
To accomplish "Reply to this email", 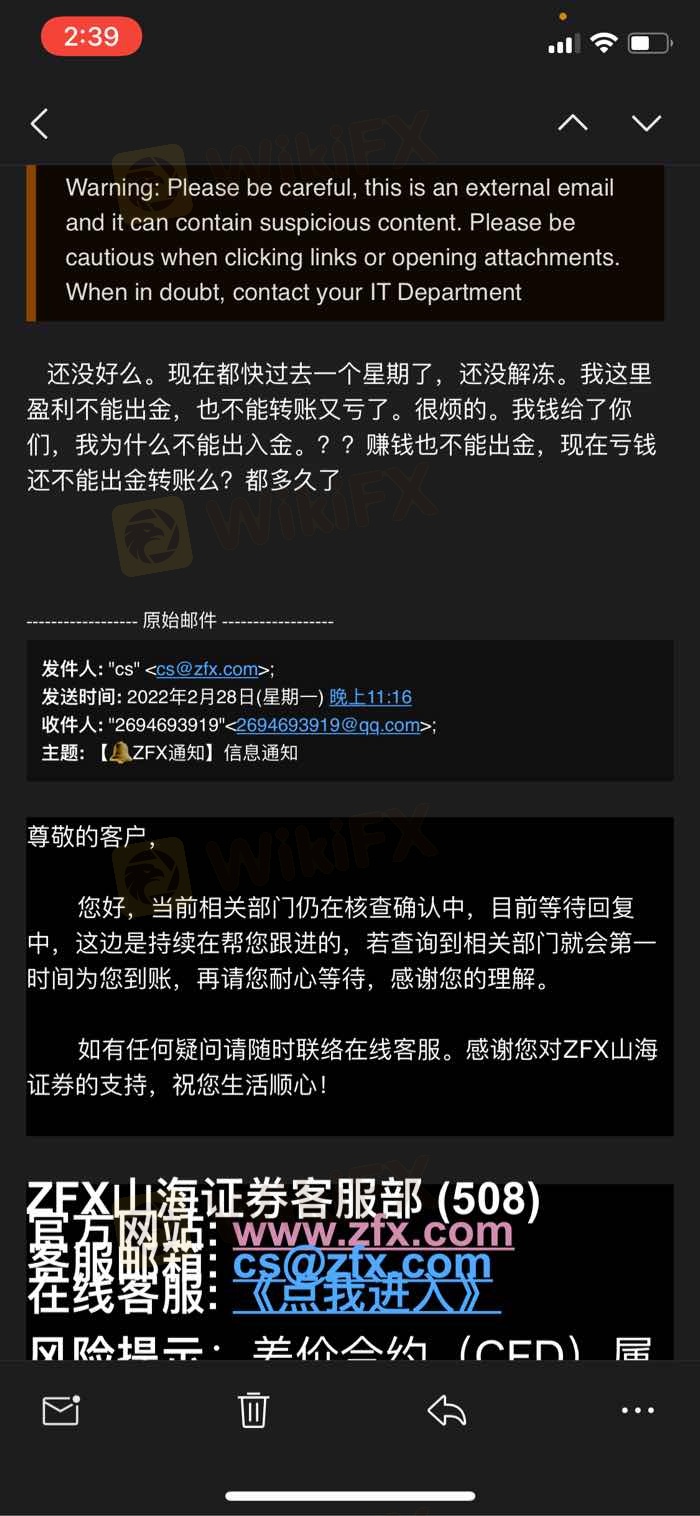I will [x=446, y=1410].
